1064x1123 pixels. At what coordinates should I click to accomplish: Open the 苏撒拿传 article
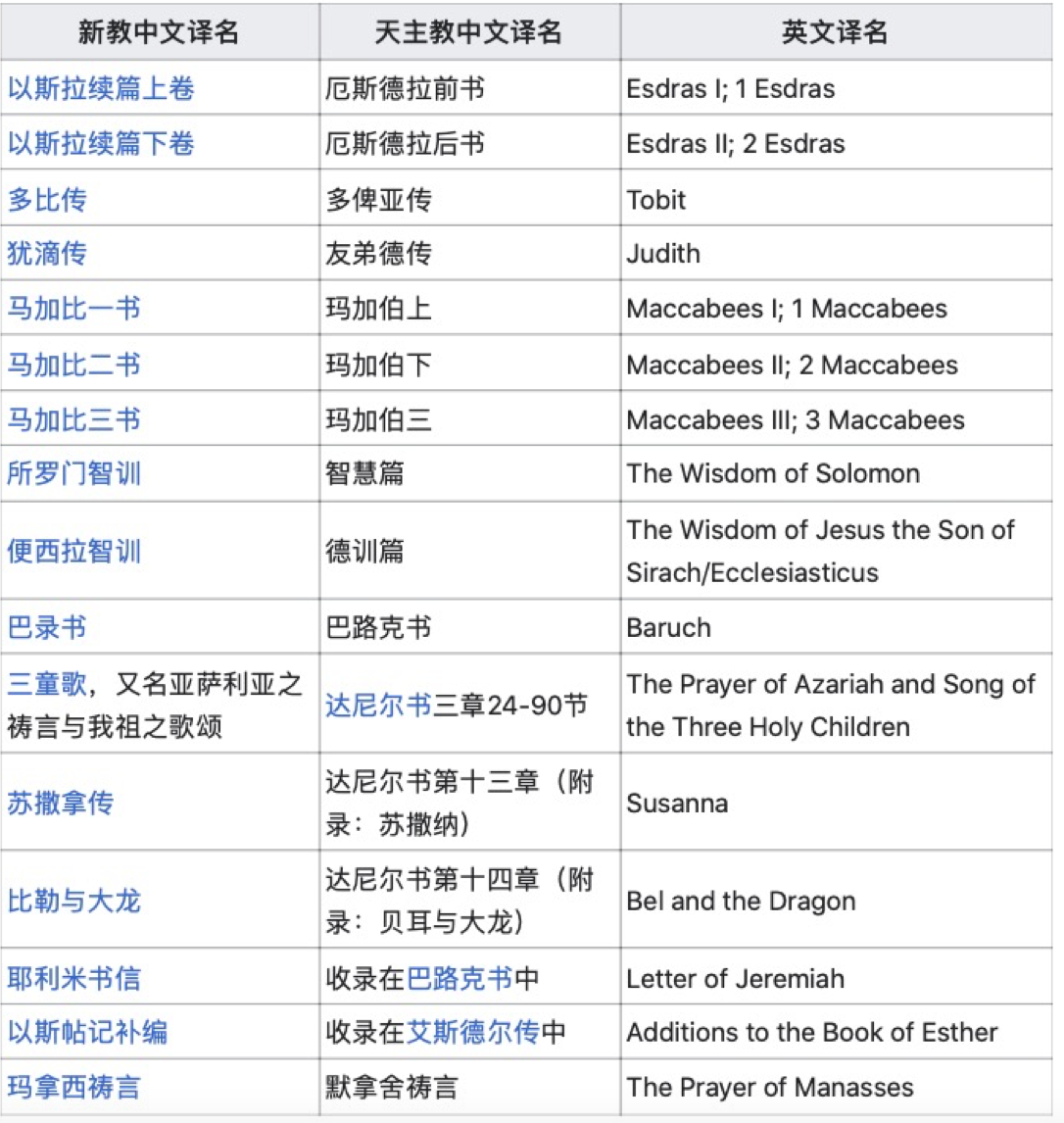coord(61,804)
